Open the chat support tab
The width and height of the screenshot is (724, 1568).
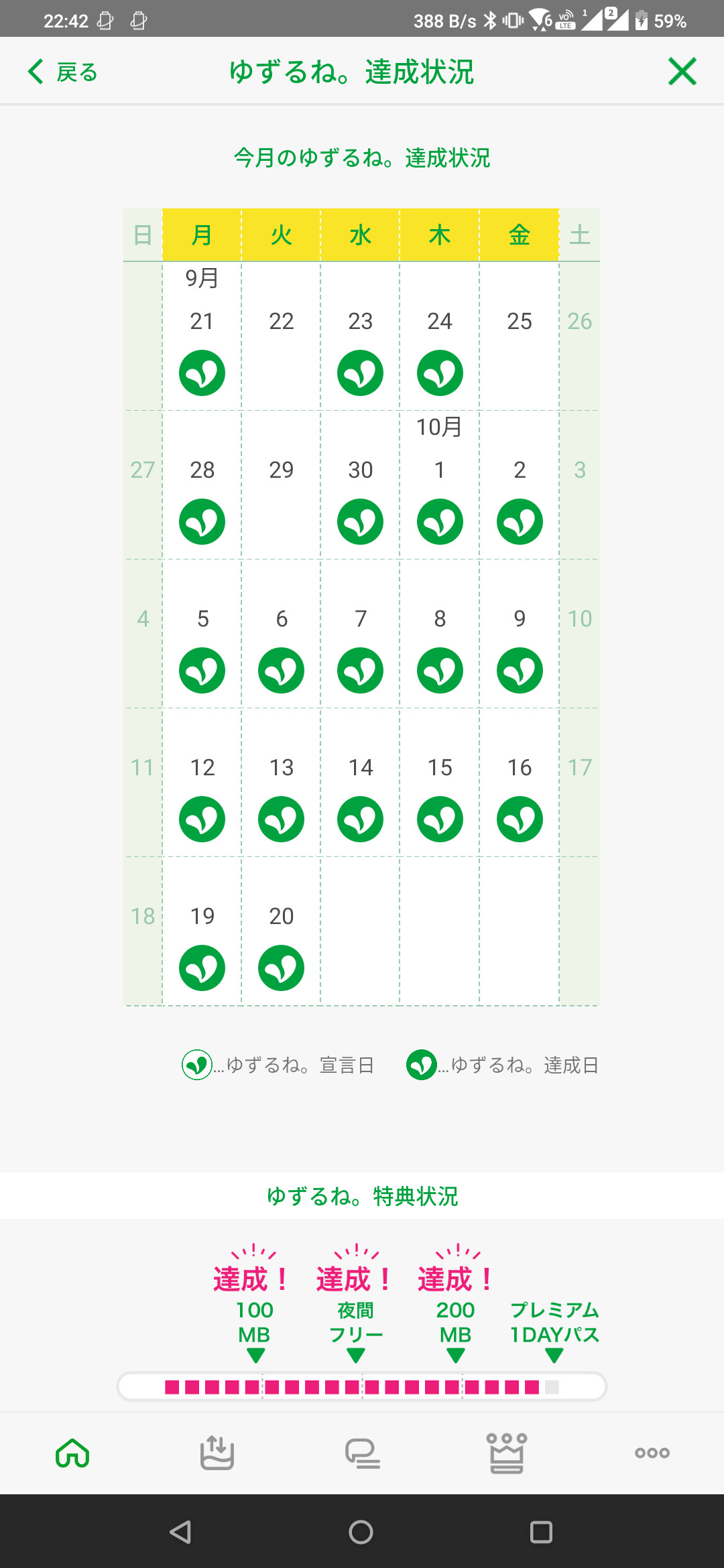362,1453
